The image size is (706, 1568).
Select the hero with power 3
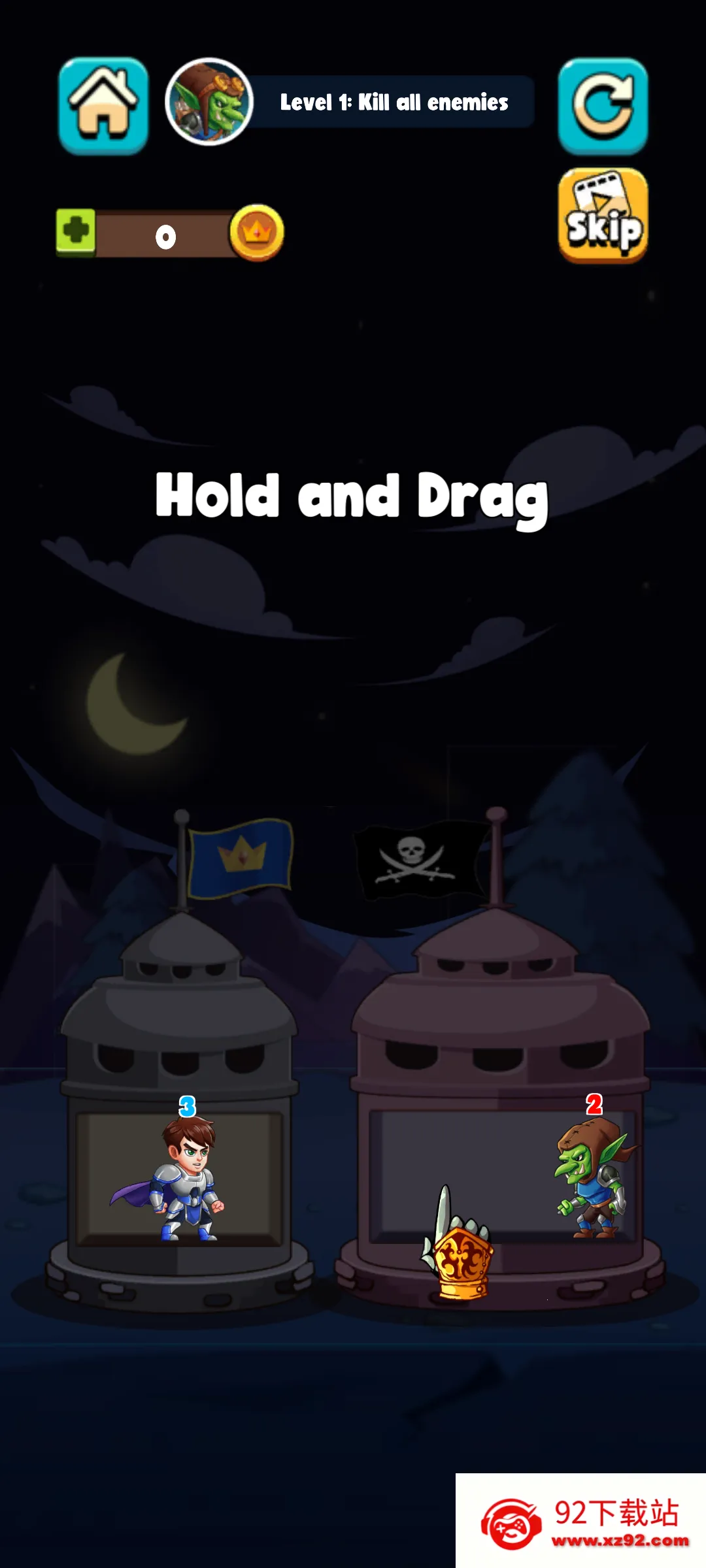click(186, 1176)
